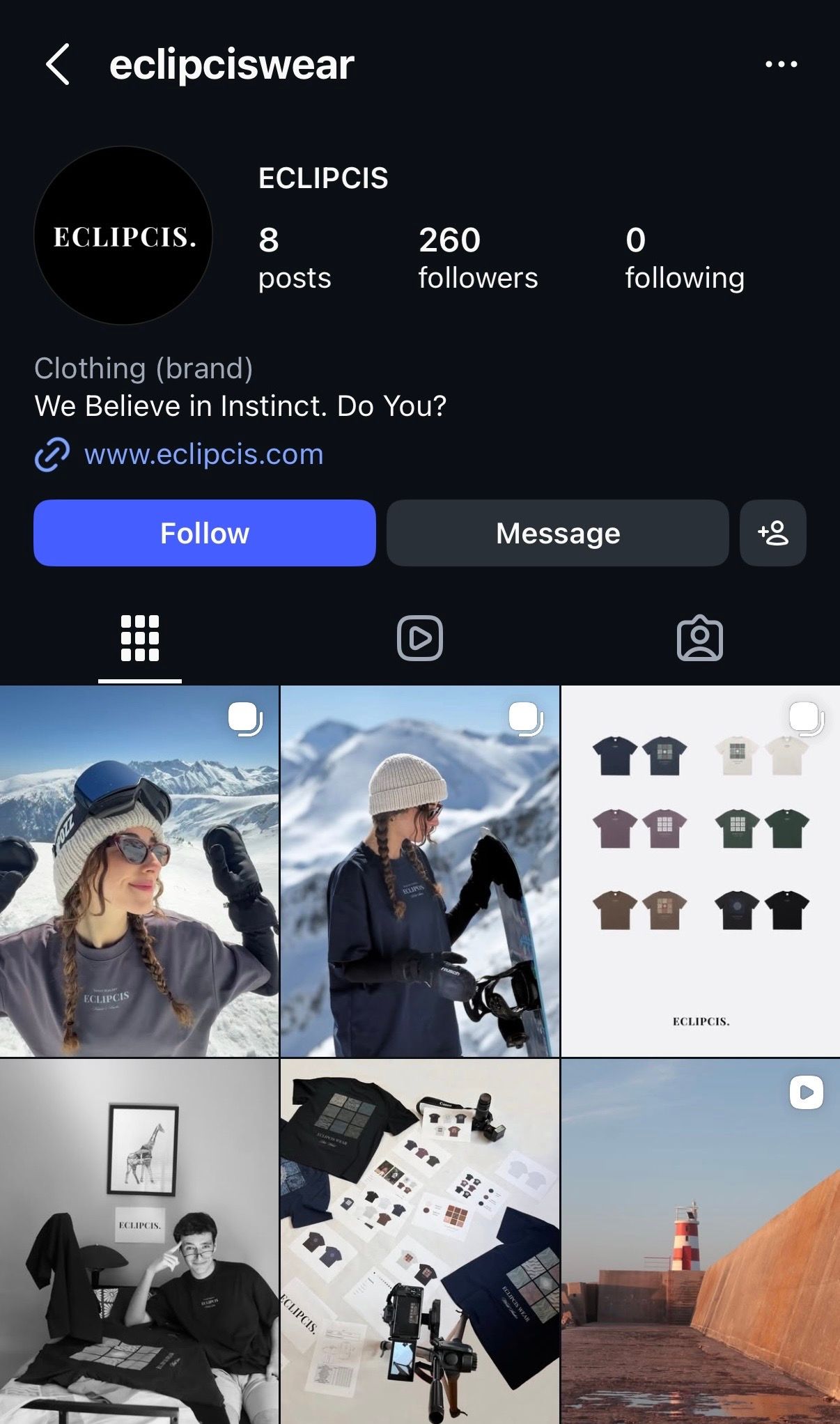840x1424 pixels.
Task: Follow the eclipciswear account
Action: (x=204, y=533)
